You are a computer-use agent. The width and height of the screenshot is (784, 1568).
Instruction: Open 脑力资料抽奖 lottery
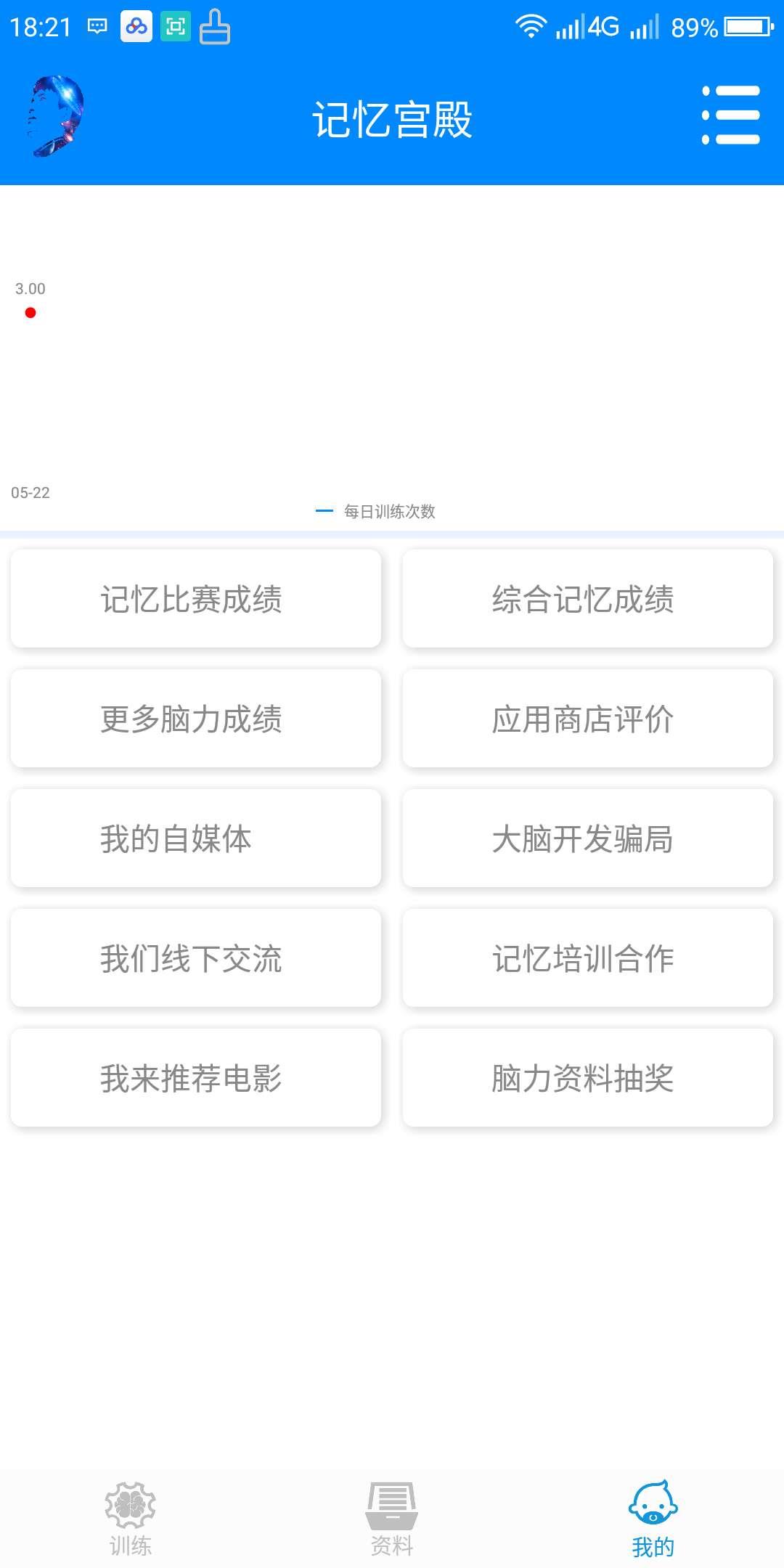click(x=587, y=1078)
